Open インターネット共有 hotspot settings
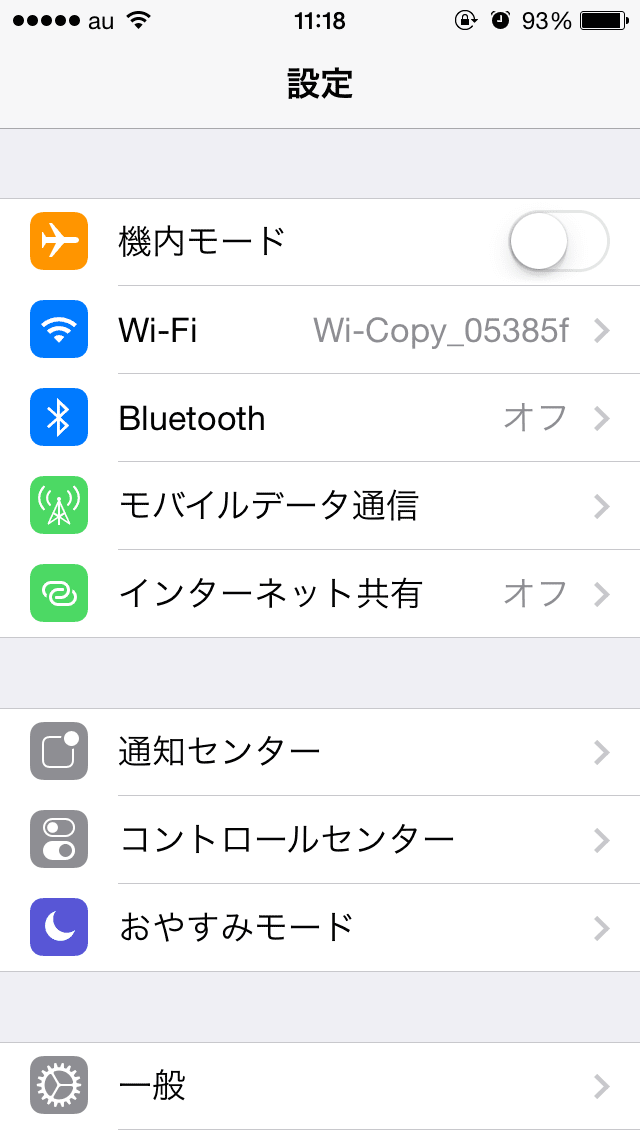Image resolution: width=640 pixels, height=1136 pixels. tap(320, 594)
